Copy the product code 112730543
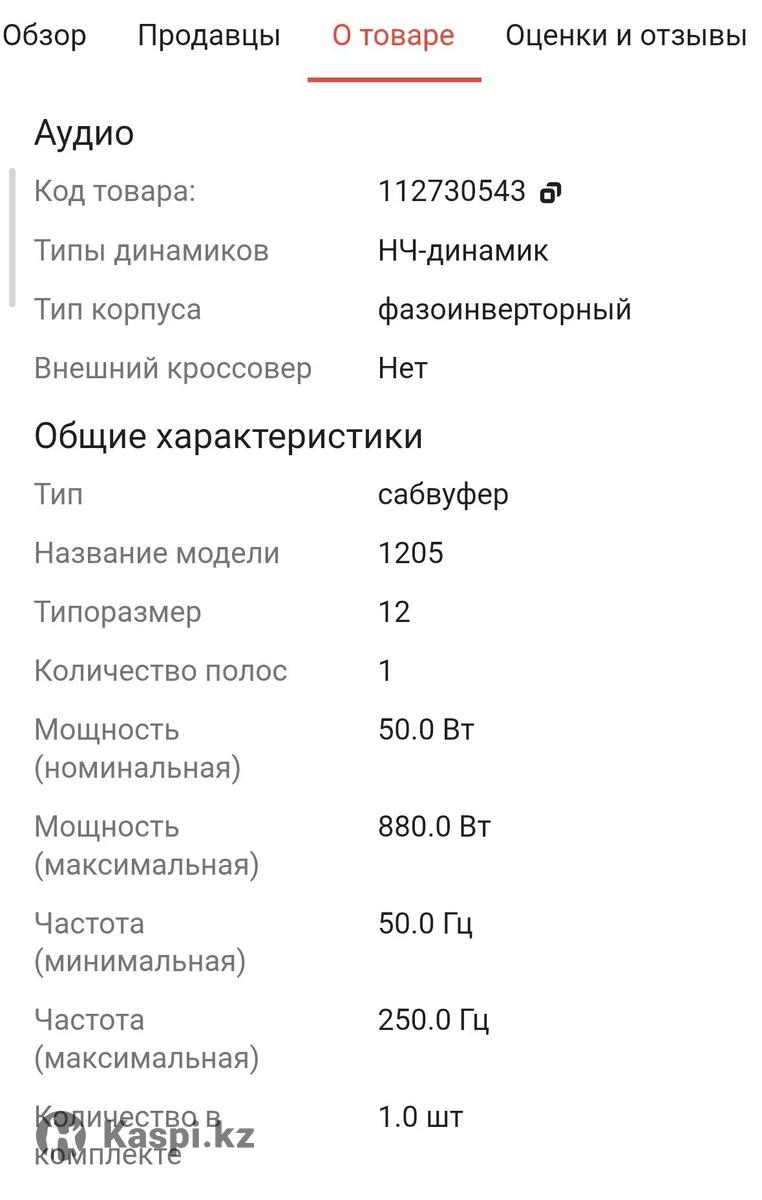 pos(550,193)
